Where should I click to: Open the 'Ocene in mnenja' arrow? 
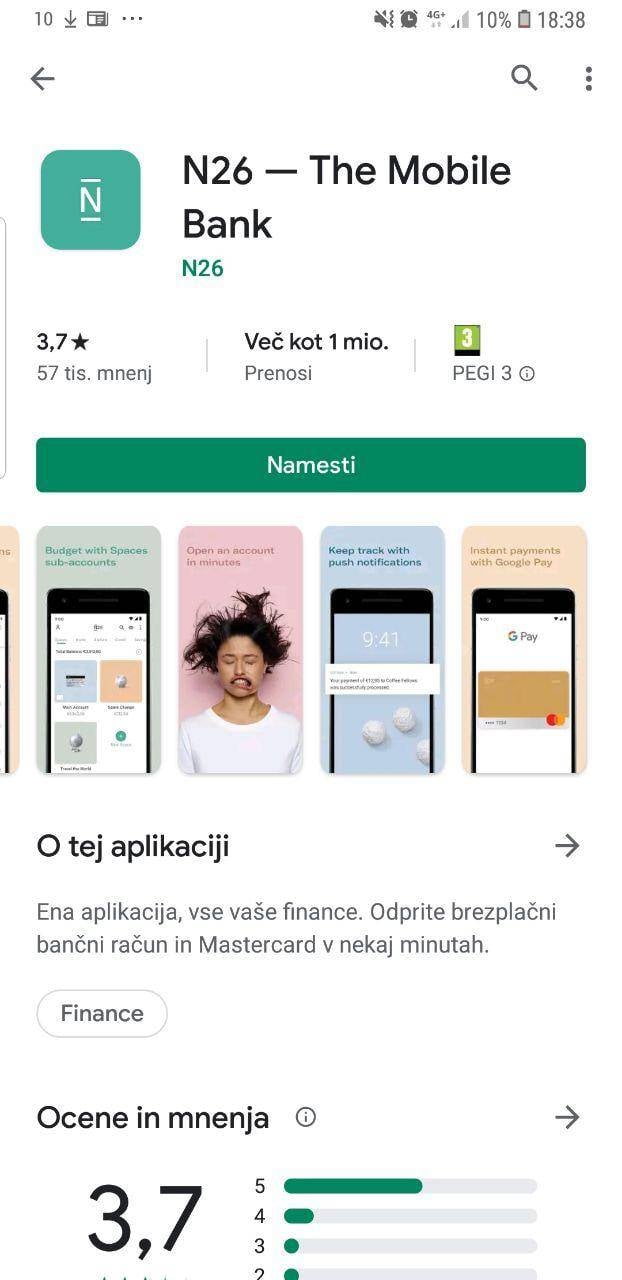(567, 1117)
